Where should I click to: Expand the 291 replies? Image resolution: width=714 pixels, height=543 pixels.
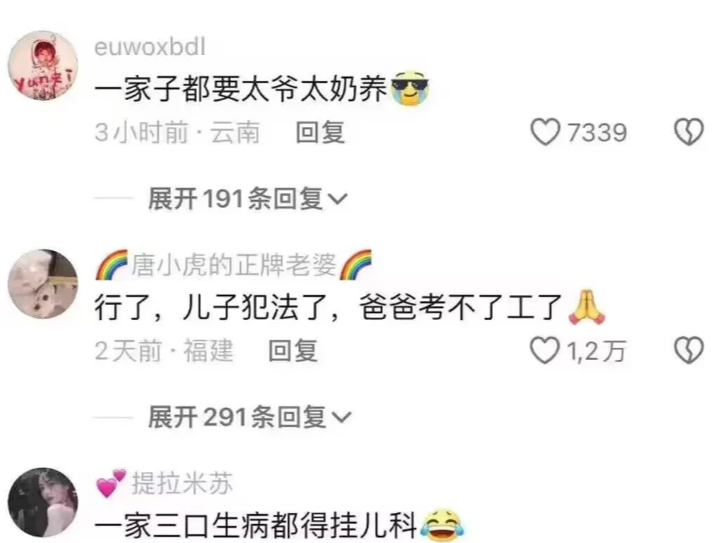(x=250, y=417)
